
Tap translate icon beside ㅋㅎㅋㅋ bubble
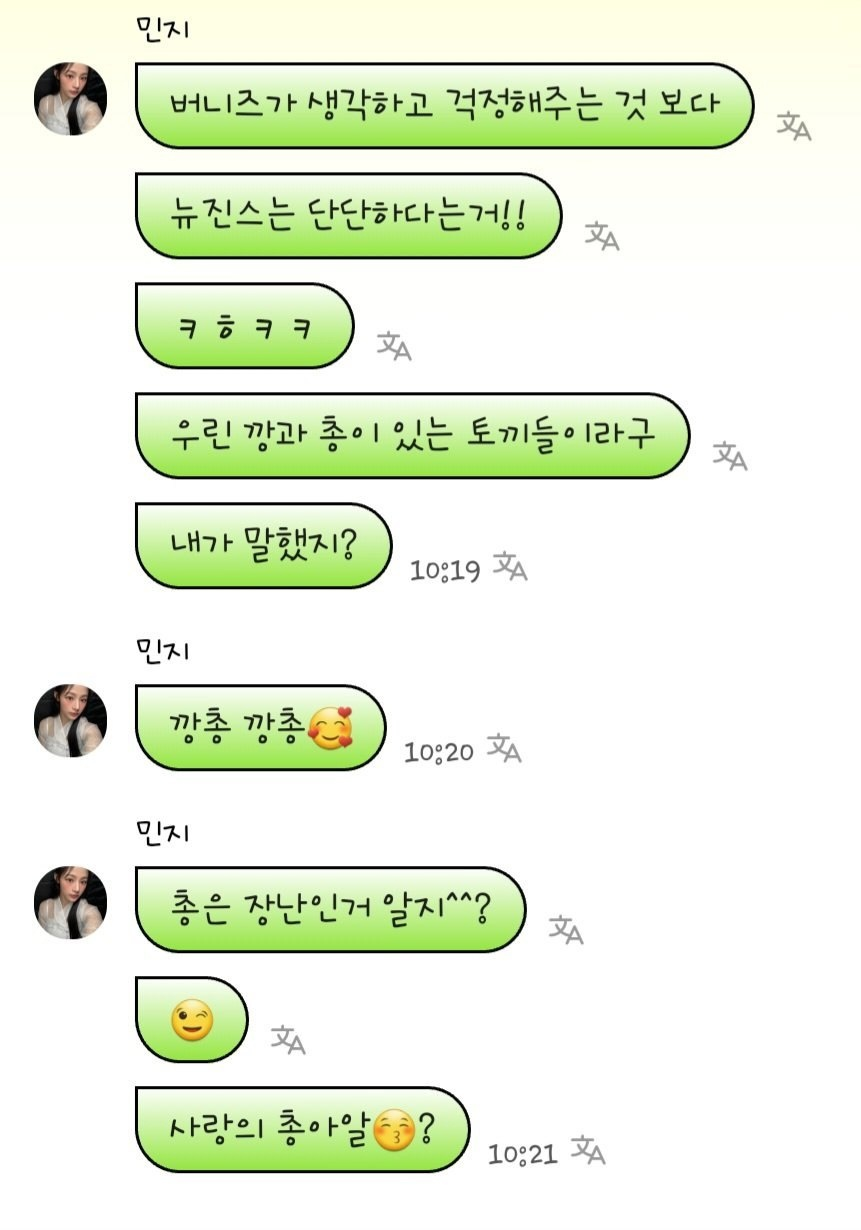click(394, 346)
